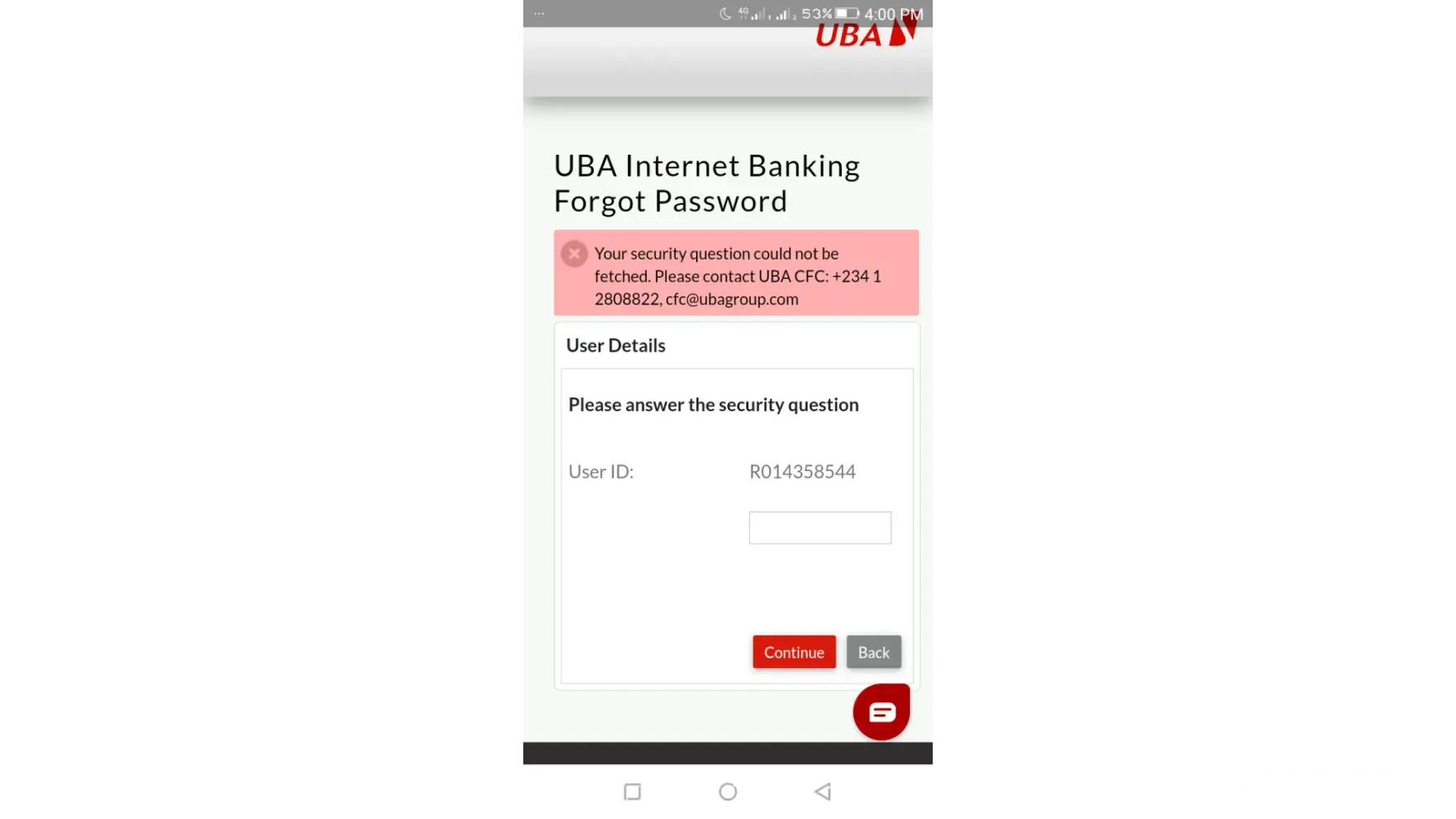This screenshot has height=819, width=1456.
Task: Tap the grey Back button
Action: tap(873, 652)
